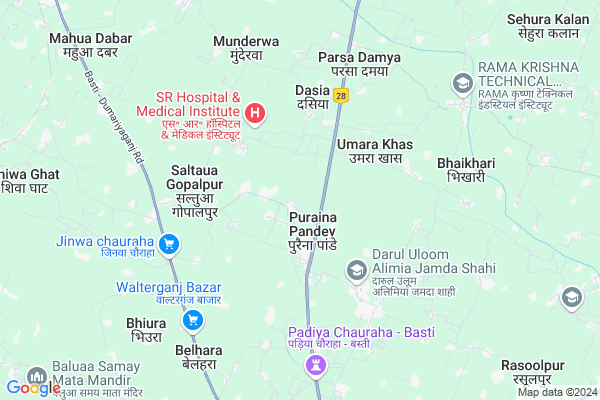Open Rama Krishna Technical Institute marker
600x400 pixels.
pos(463,83)
